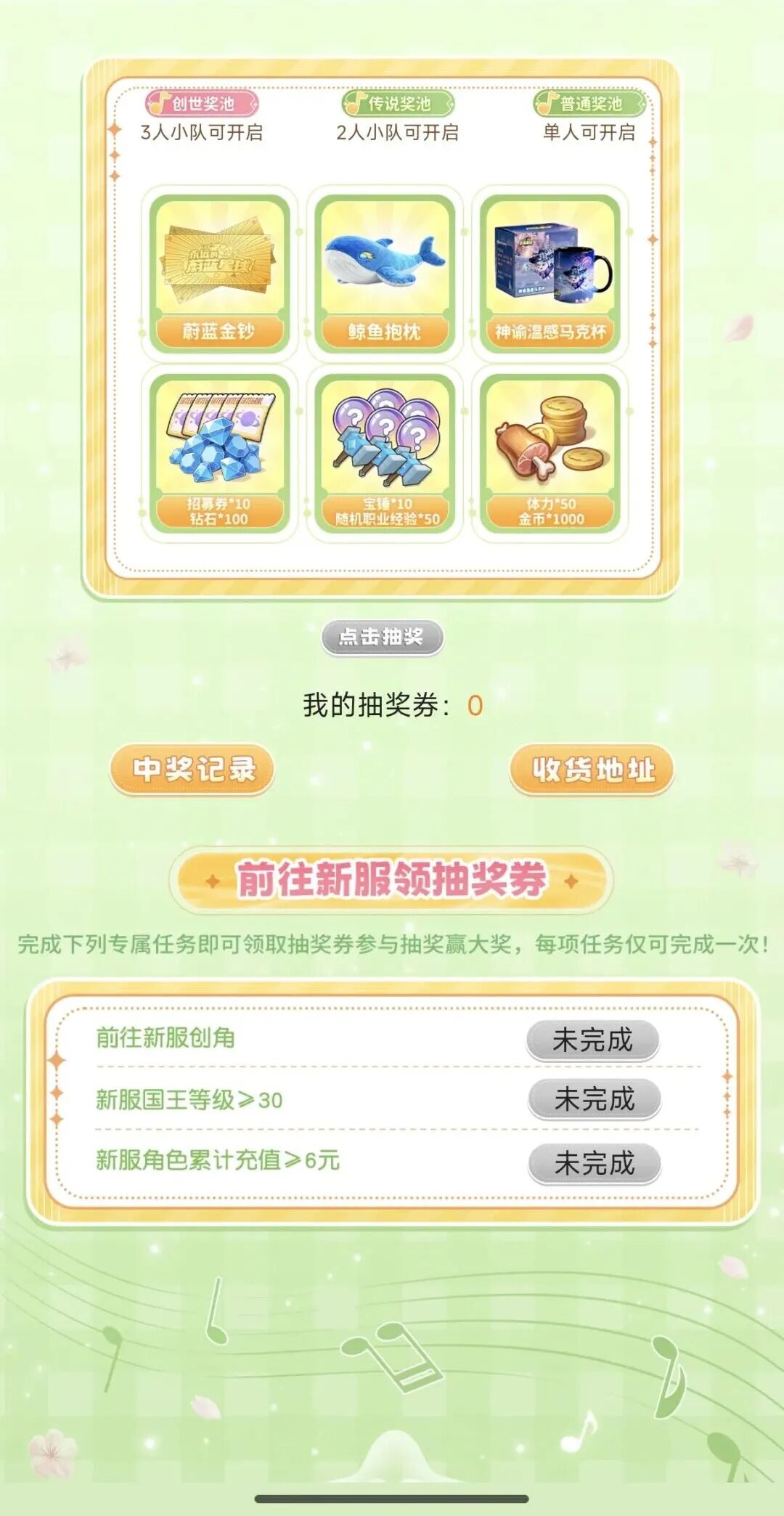Tap 未完成 for 前往新服创角 task
The width and height of the screenshot is (784, 1516).
point(592,1040)
